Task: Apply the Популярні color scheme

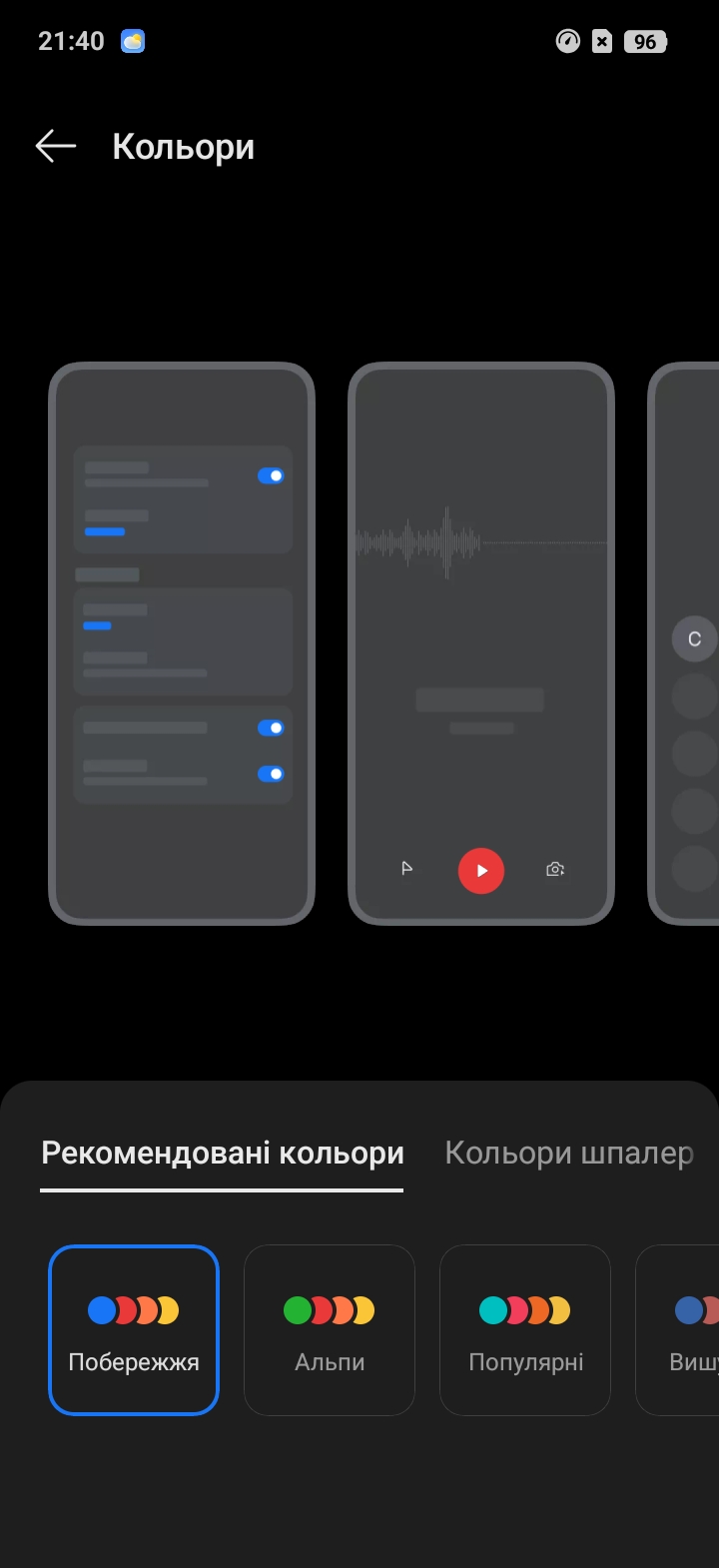Action: 525,1329
